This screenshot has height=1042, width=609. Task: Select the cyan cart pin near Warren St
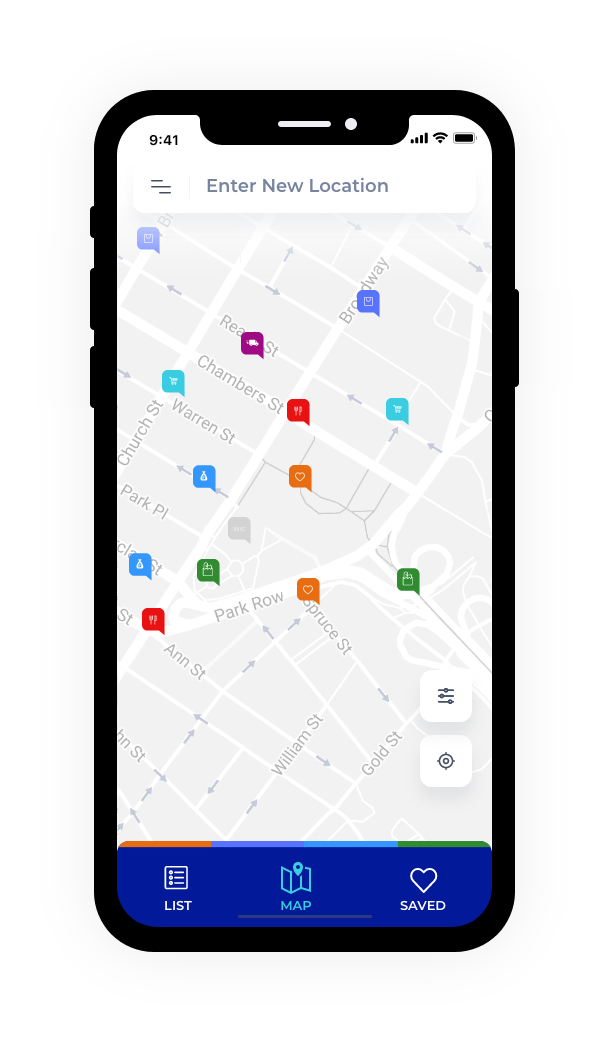click(x=173, y=381)
